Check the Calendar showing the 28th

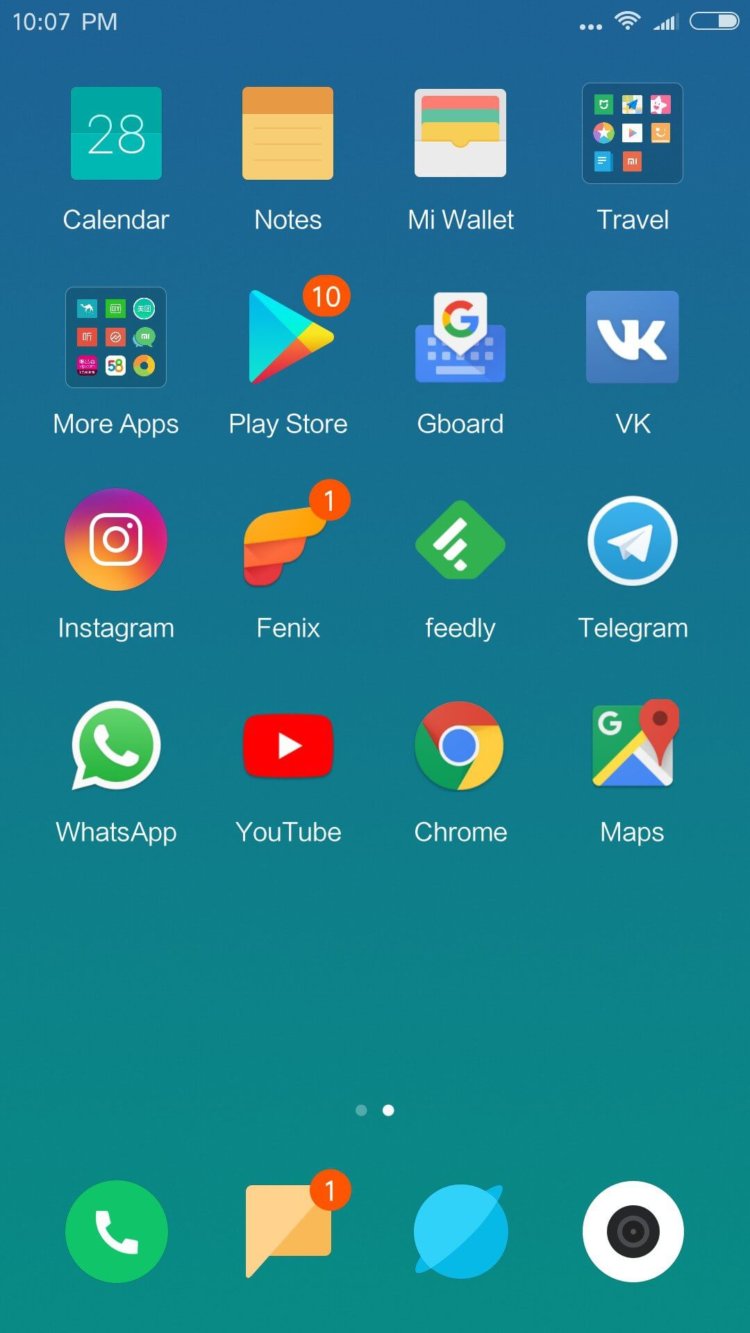(115, 133)
